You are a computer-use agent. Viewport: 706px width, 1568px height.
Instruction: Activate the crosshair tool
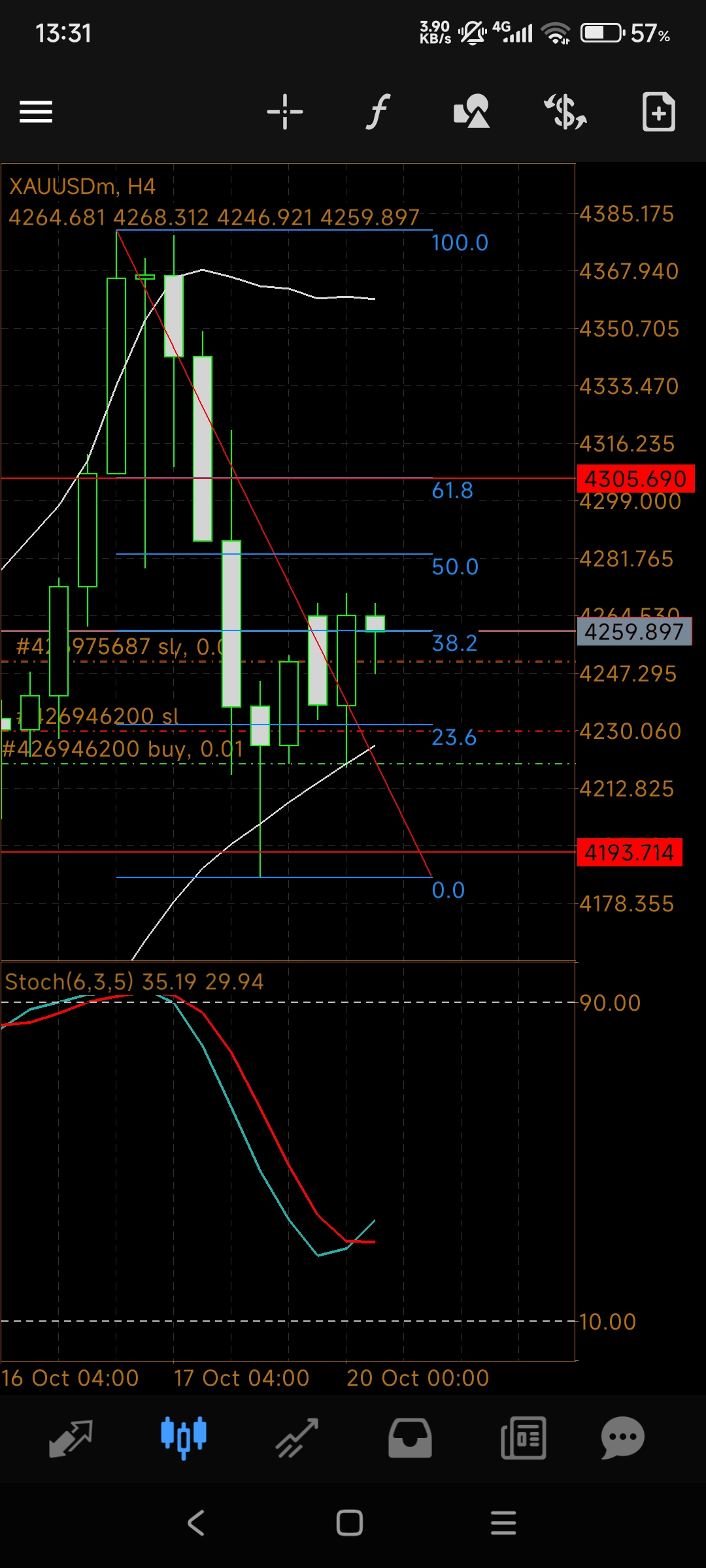(285, 112)
